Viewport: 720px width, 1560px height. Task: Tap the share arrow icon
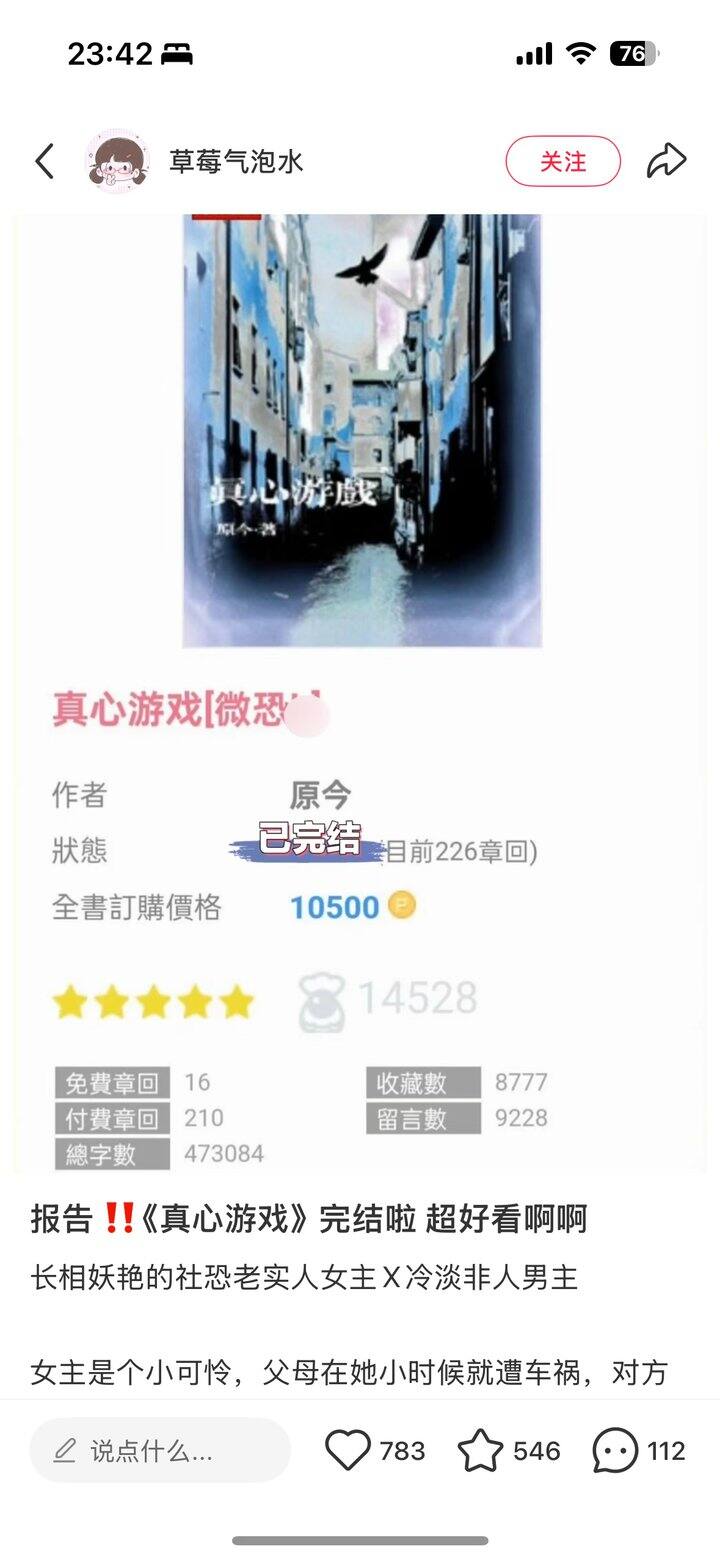(x=667, y=160)
